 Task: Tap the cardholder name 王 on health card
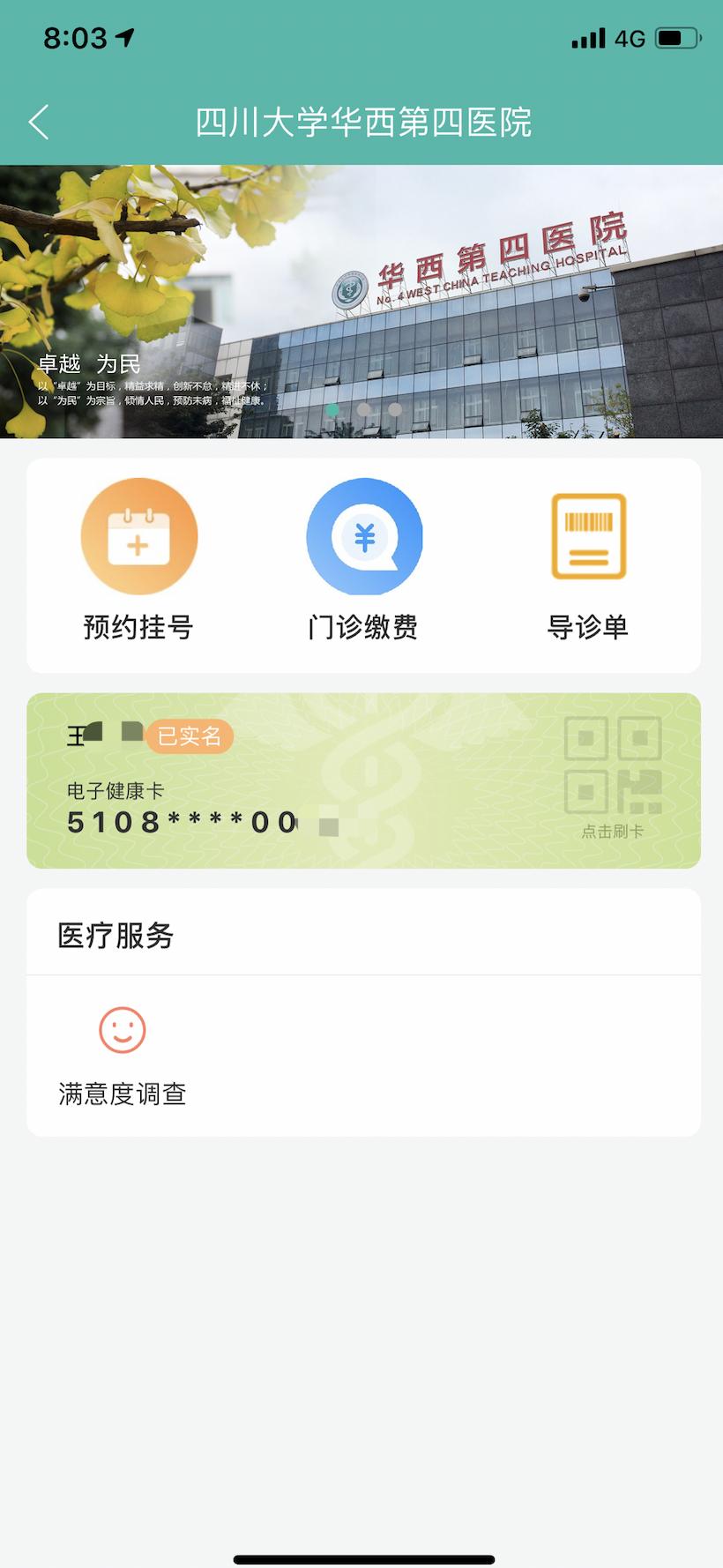tap(78, 736)
